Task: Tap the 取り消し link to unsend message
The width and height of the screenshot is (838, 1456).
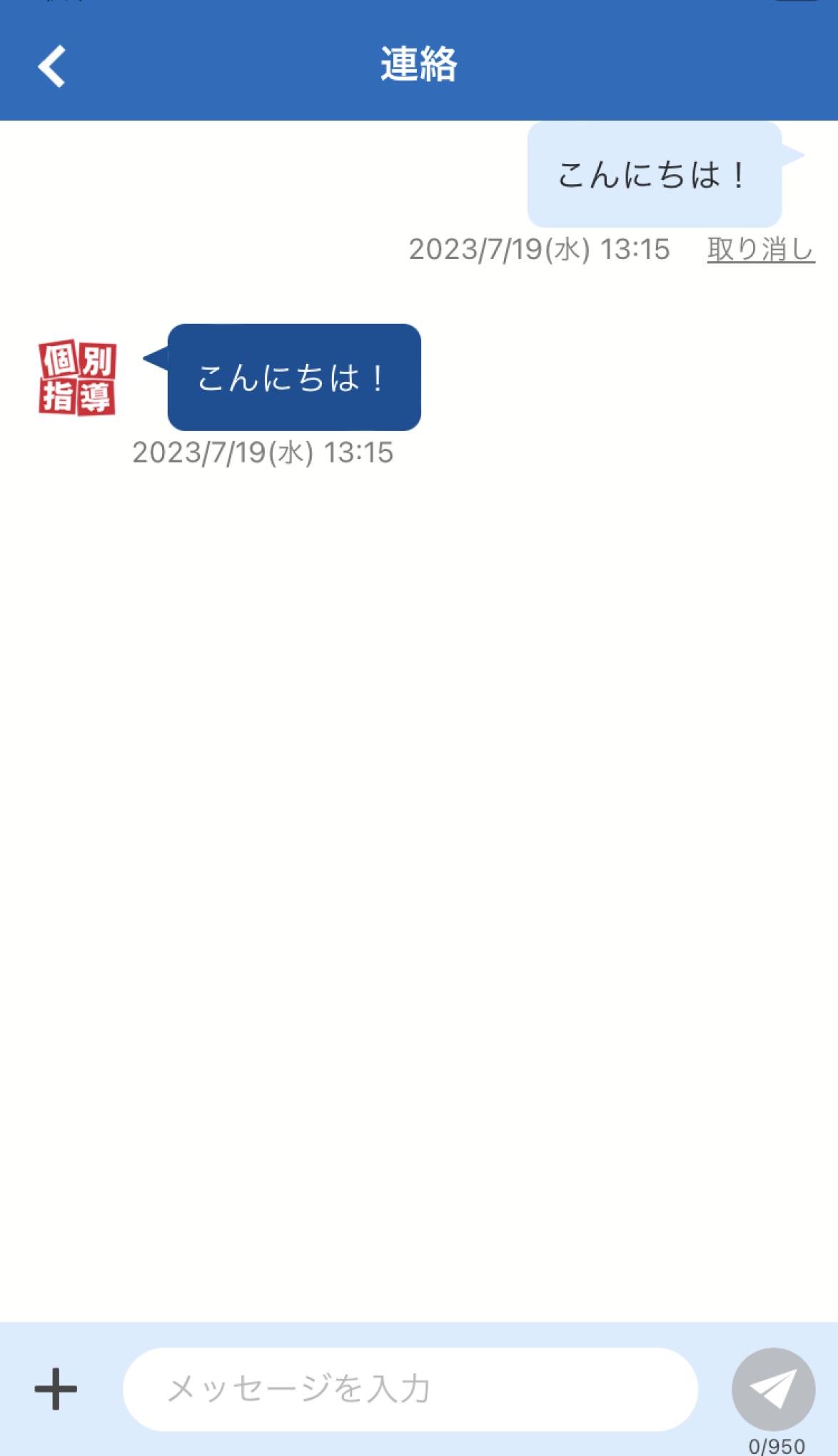Action: point(761,250)
